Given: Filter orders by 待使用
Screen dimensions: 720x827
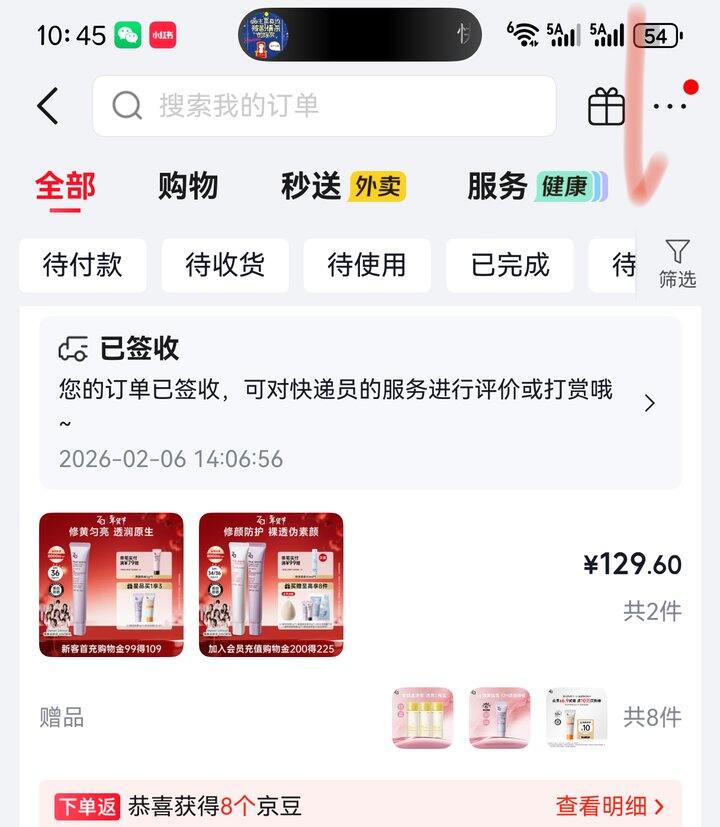Looking at the screenshot, I should pyautogui.click(x=367, y=265).
